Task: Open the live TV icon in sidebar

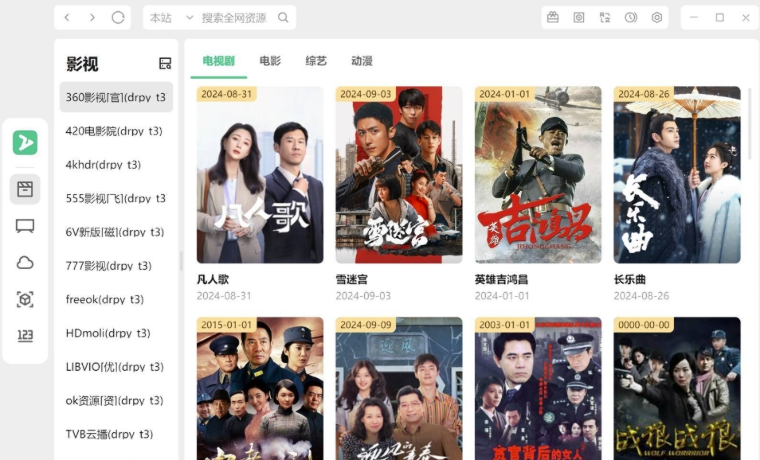Action: (25, 226)
